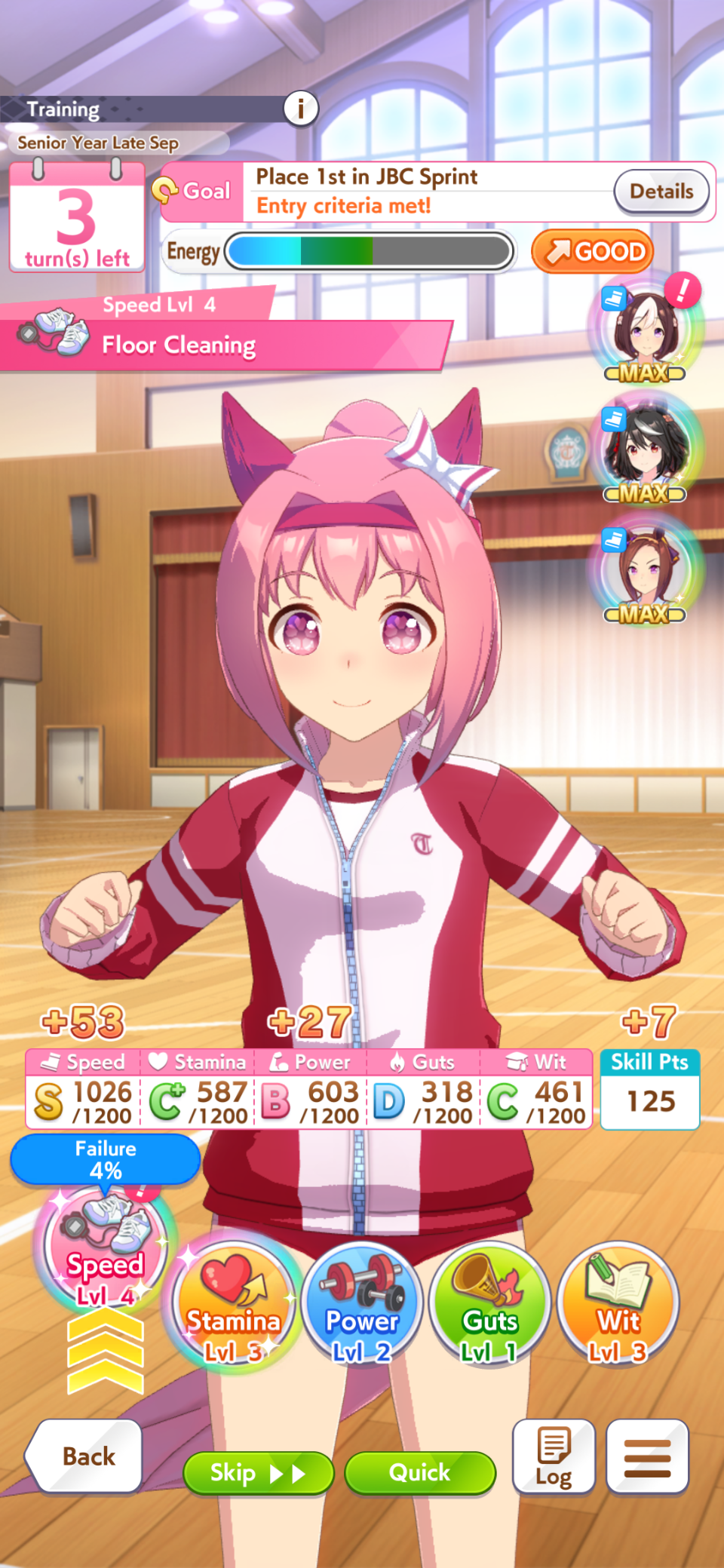View goal Details
The height and width of the screenshot is (1568, 724).
(661, 192)
